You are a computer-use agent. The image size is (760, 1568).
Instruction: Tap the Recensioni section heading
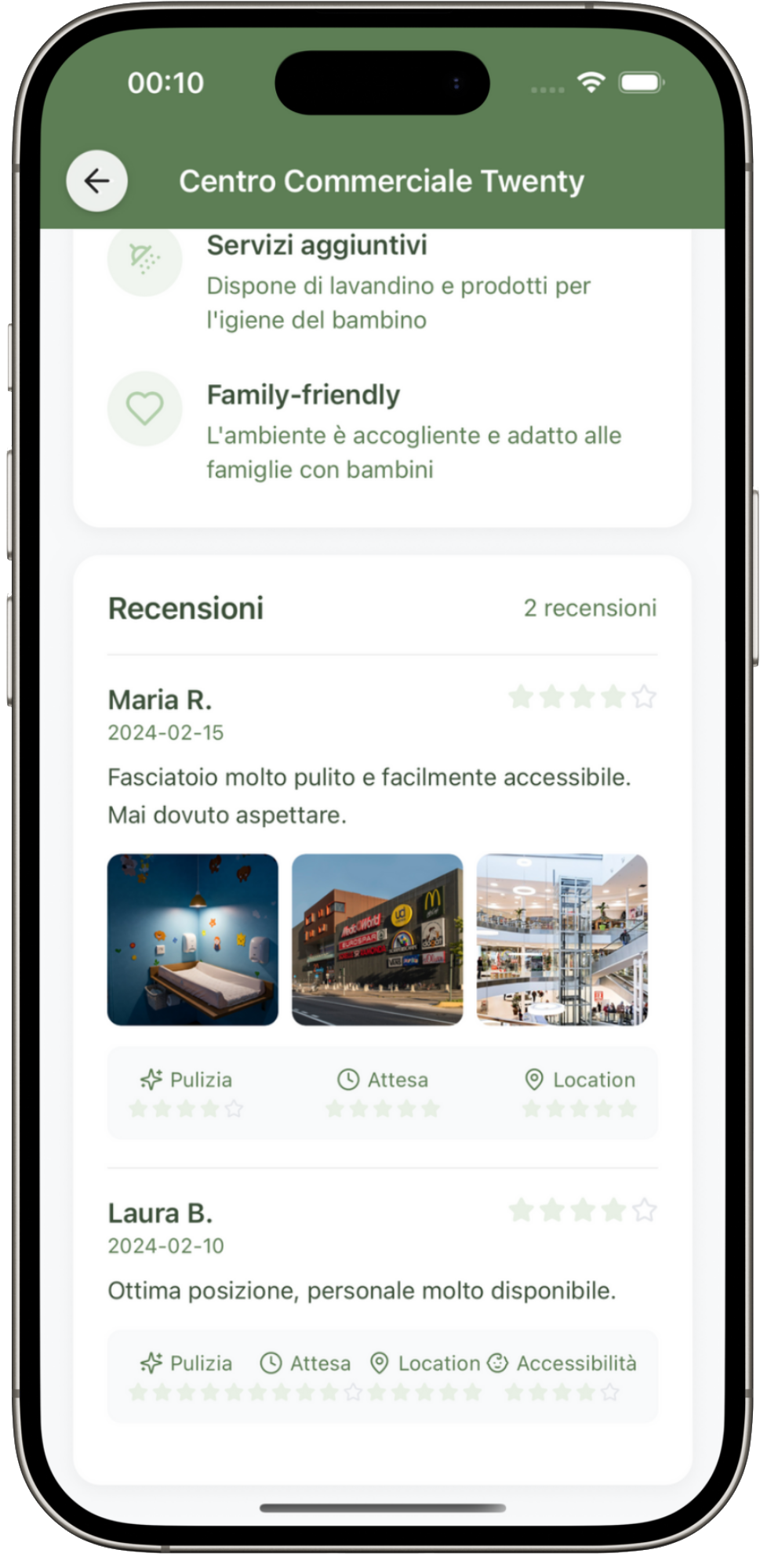tap(186, 608)
